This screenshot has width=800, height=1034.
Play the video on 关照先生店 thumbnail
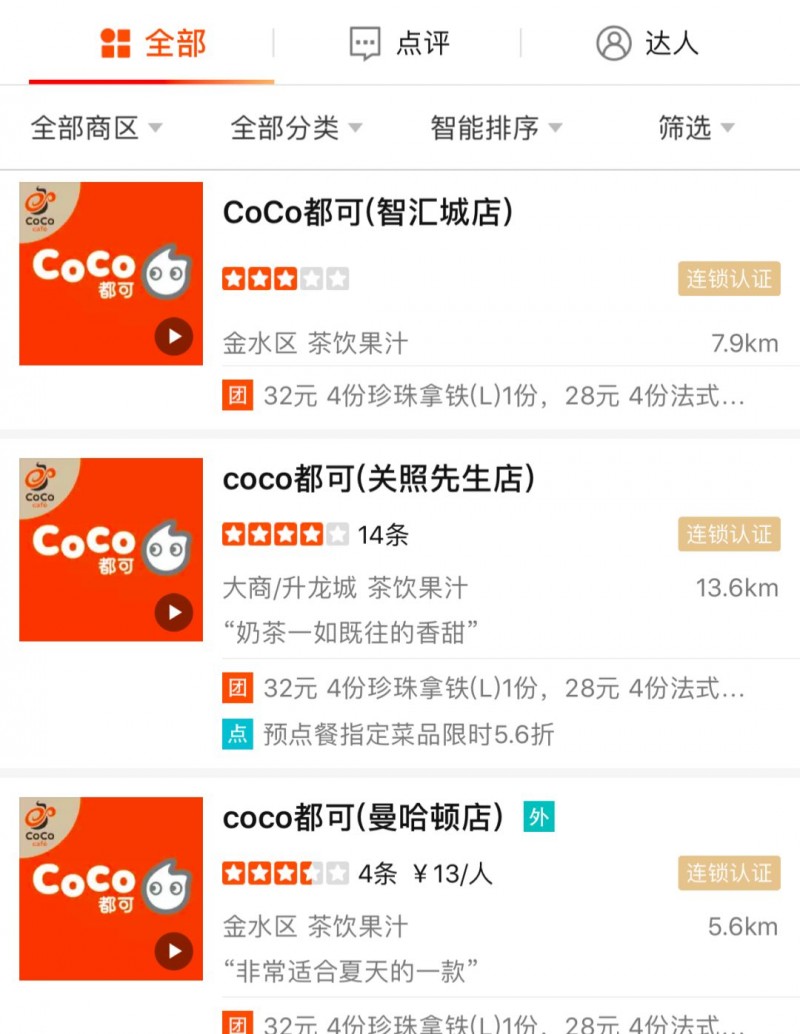pos(174,612)
